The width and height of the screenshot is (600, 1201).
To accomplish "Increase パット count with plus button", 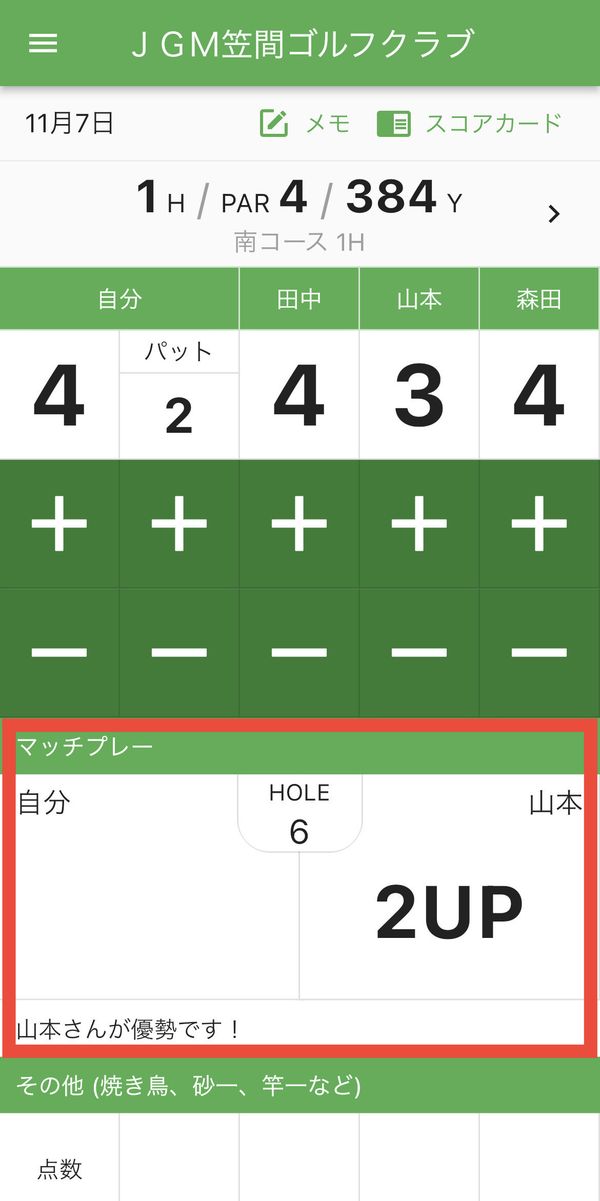I will [179, 524].
